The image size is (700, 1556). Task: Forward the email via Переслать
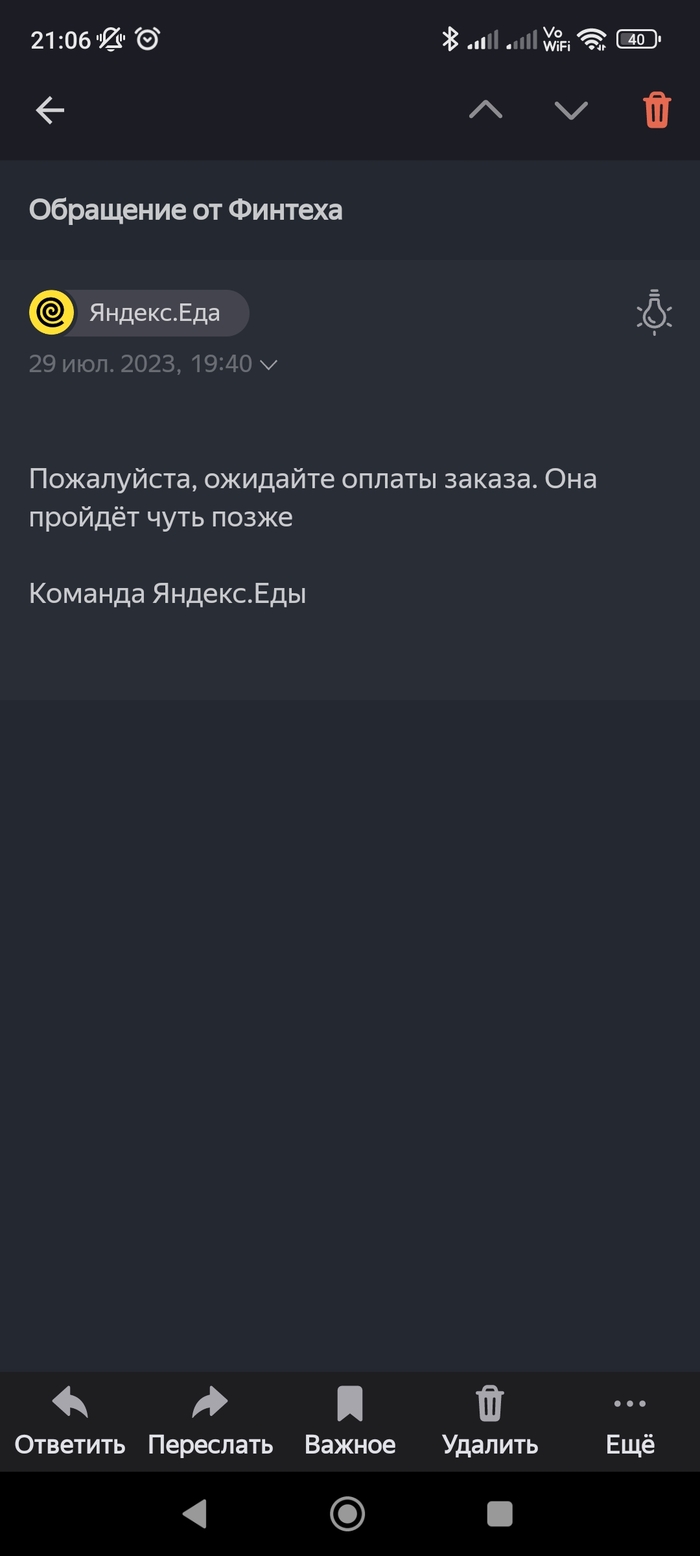point(210,1421)
